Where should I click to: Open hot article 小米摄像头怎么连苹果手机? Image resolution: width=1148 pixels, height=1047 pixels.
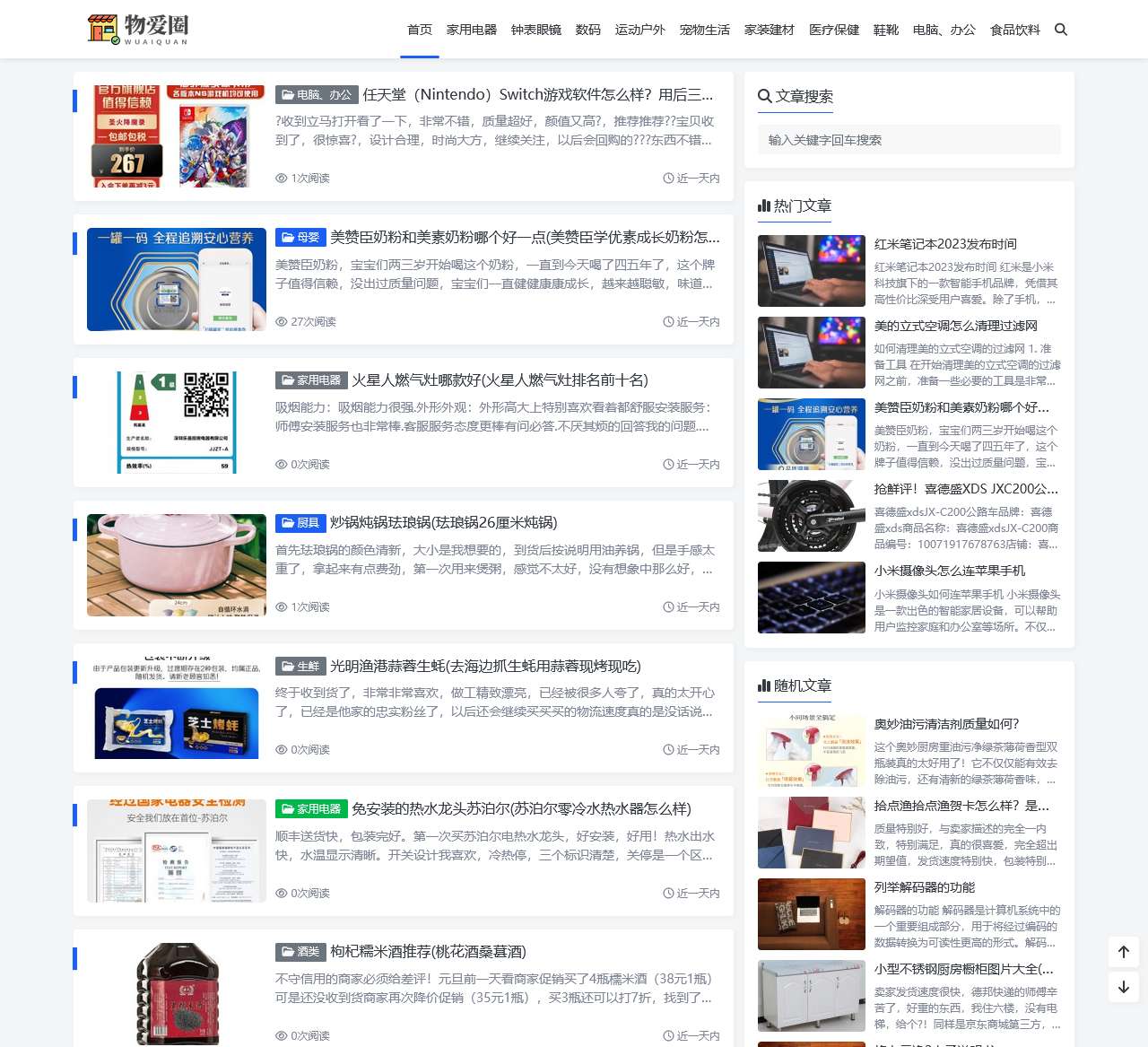coord(950,571)
